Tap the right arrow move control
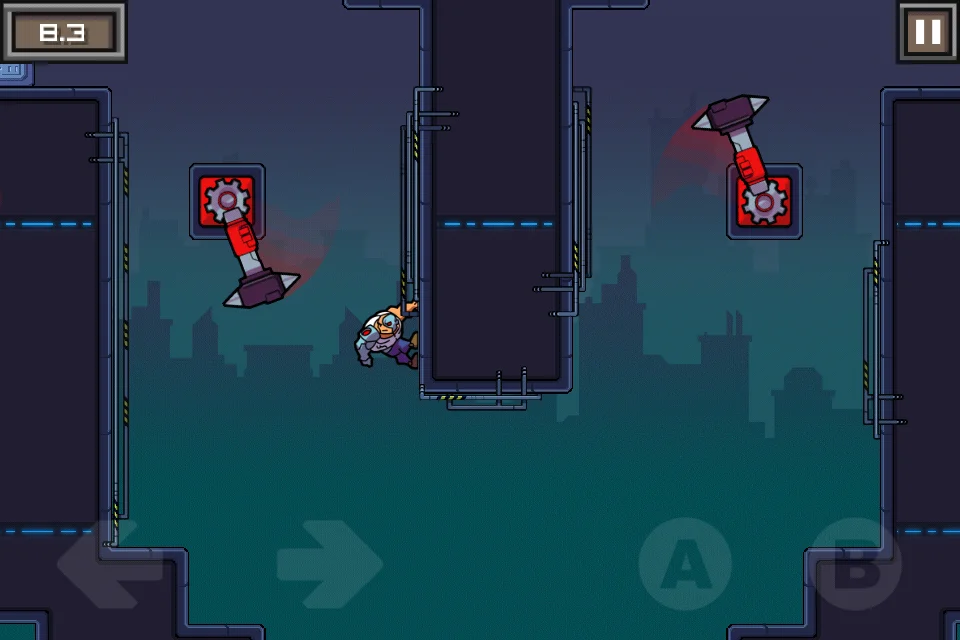The width and height of the screenshot is (960, 640). click(330, 564)
